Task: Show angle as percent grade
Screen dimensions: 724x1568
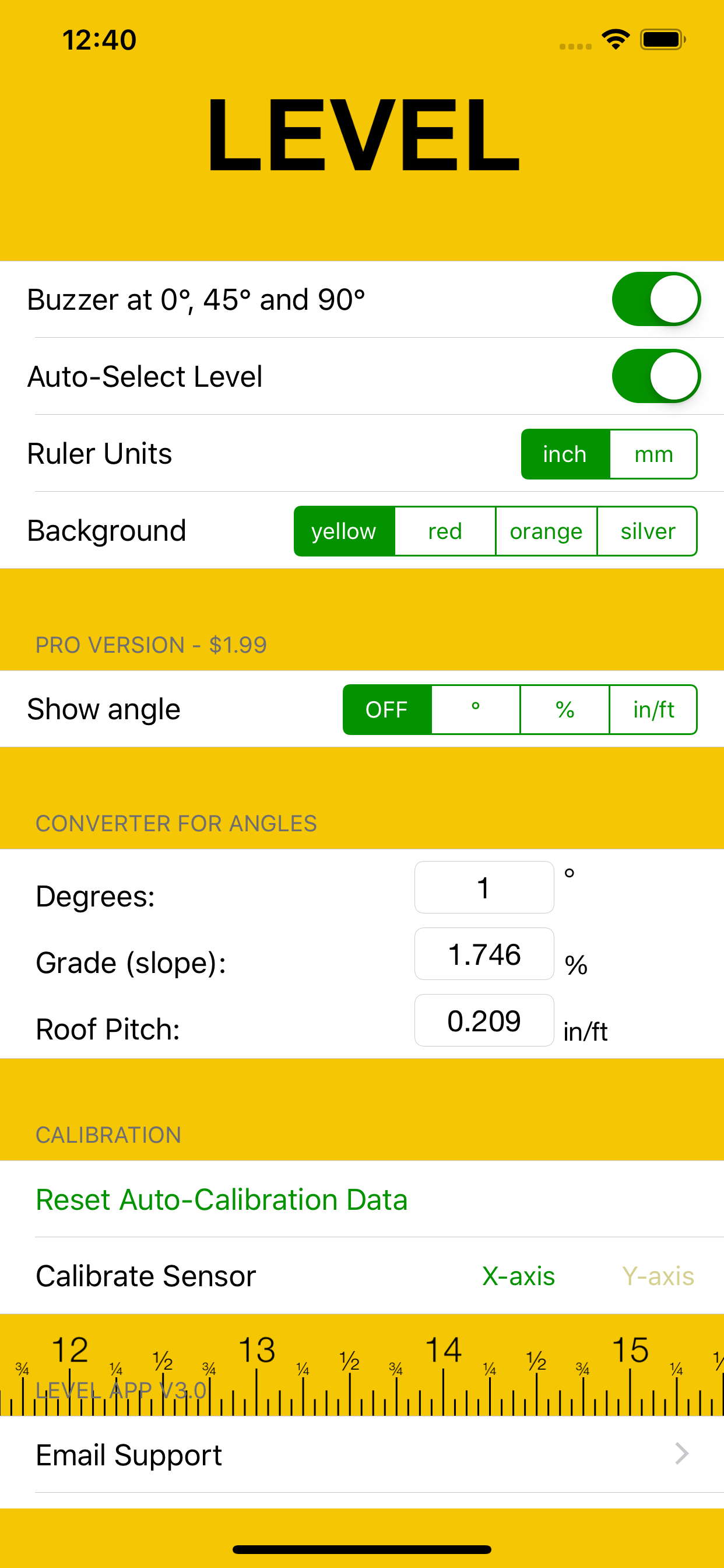Action: pyautogui.click(x=565, y=710)
